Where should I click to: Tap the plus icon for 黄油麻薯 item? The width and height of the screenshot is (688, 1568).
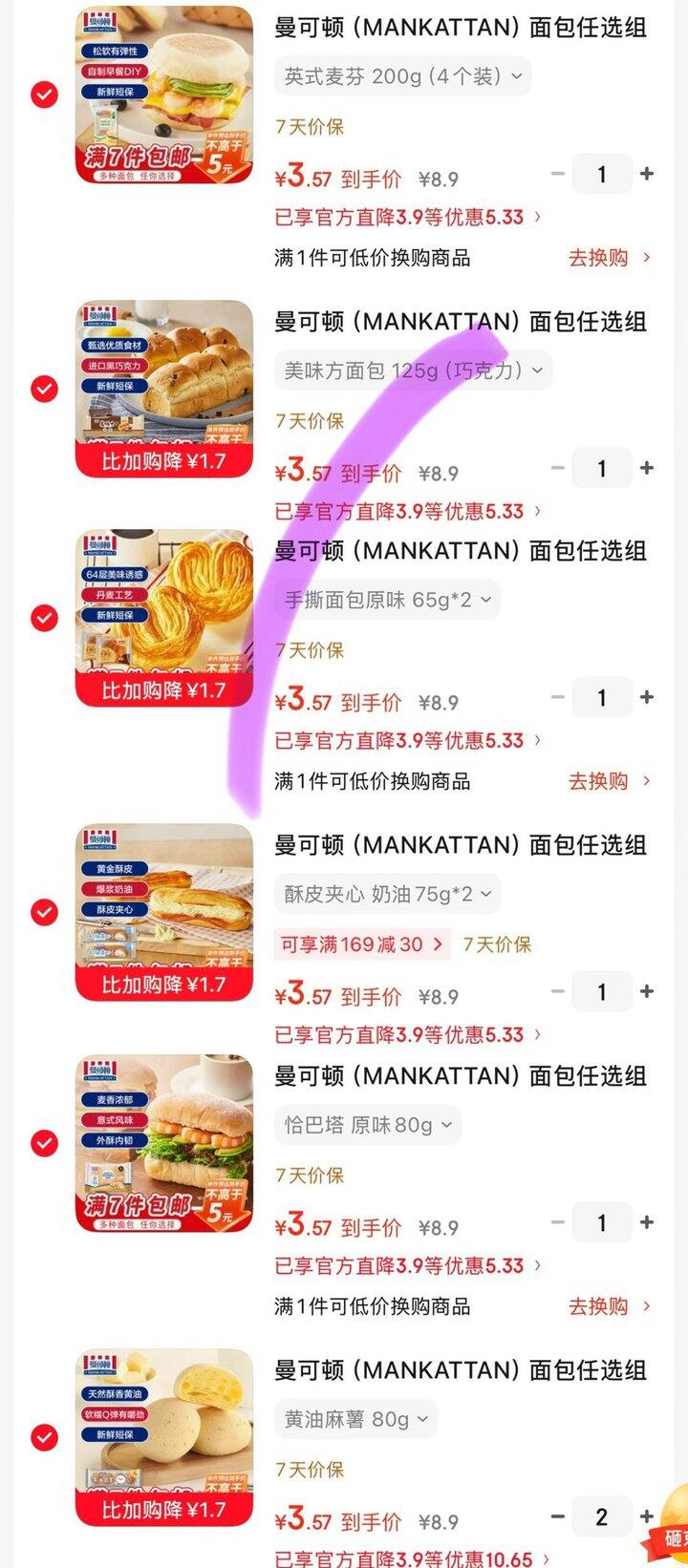(649, 1516)
